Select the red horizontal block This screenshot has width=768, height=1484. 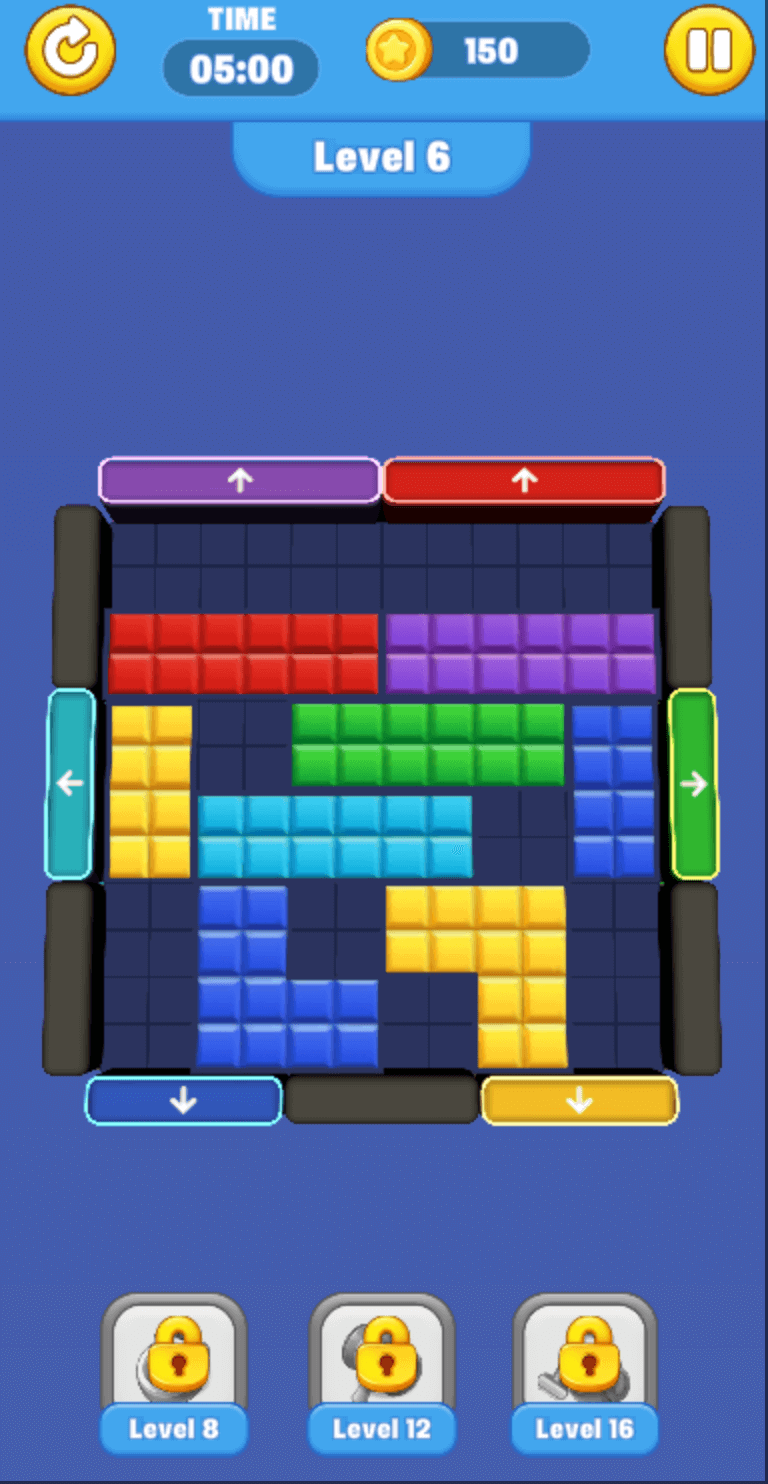(243, 654)
